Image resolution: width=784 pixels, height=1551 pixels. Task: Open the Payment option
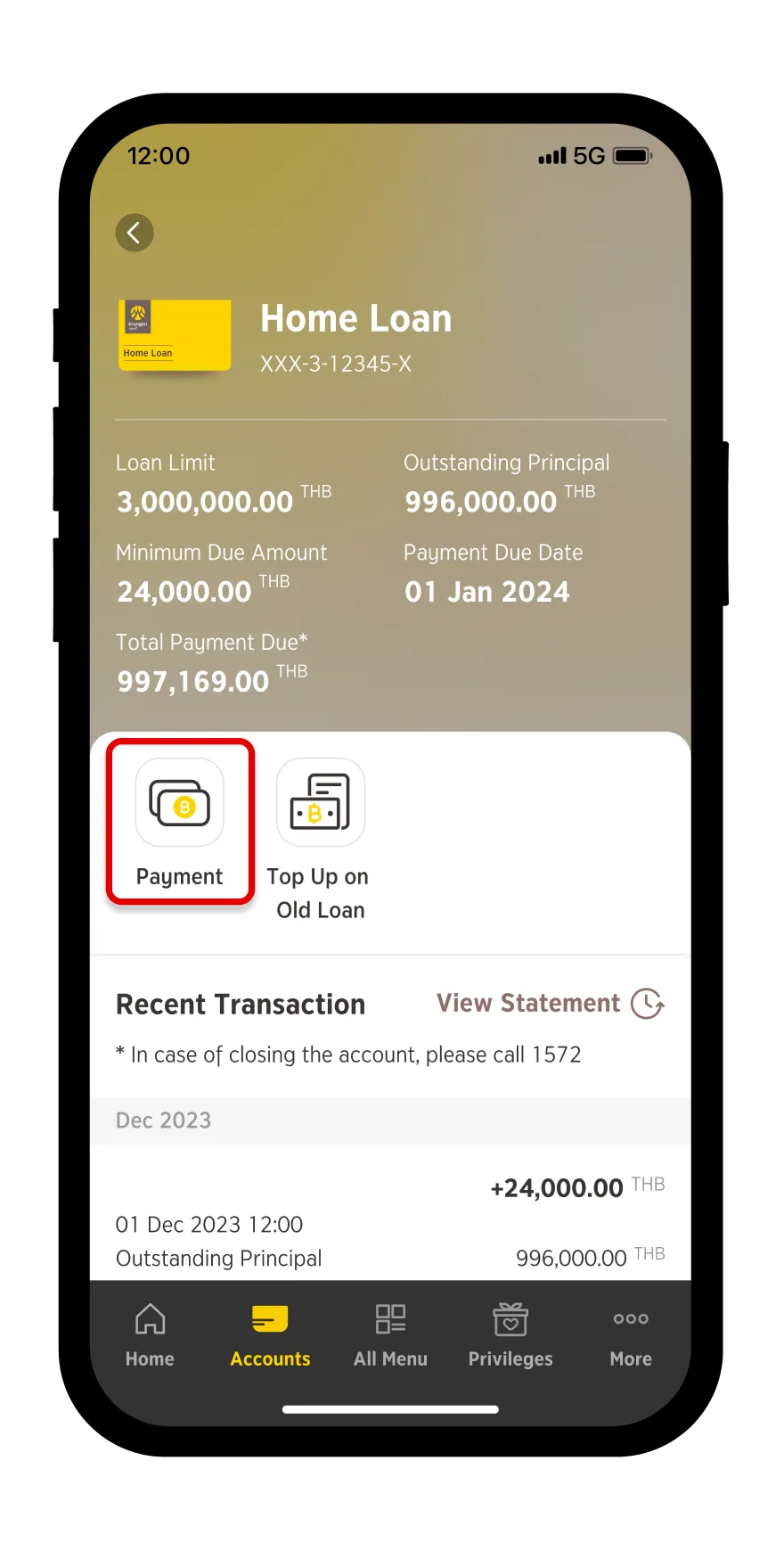[180, 822]
